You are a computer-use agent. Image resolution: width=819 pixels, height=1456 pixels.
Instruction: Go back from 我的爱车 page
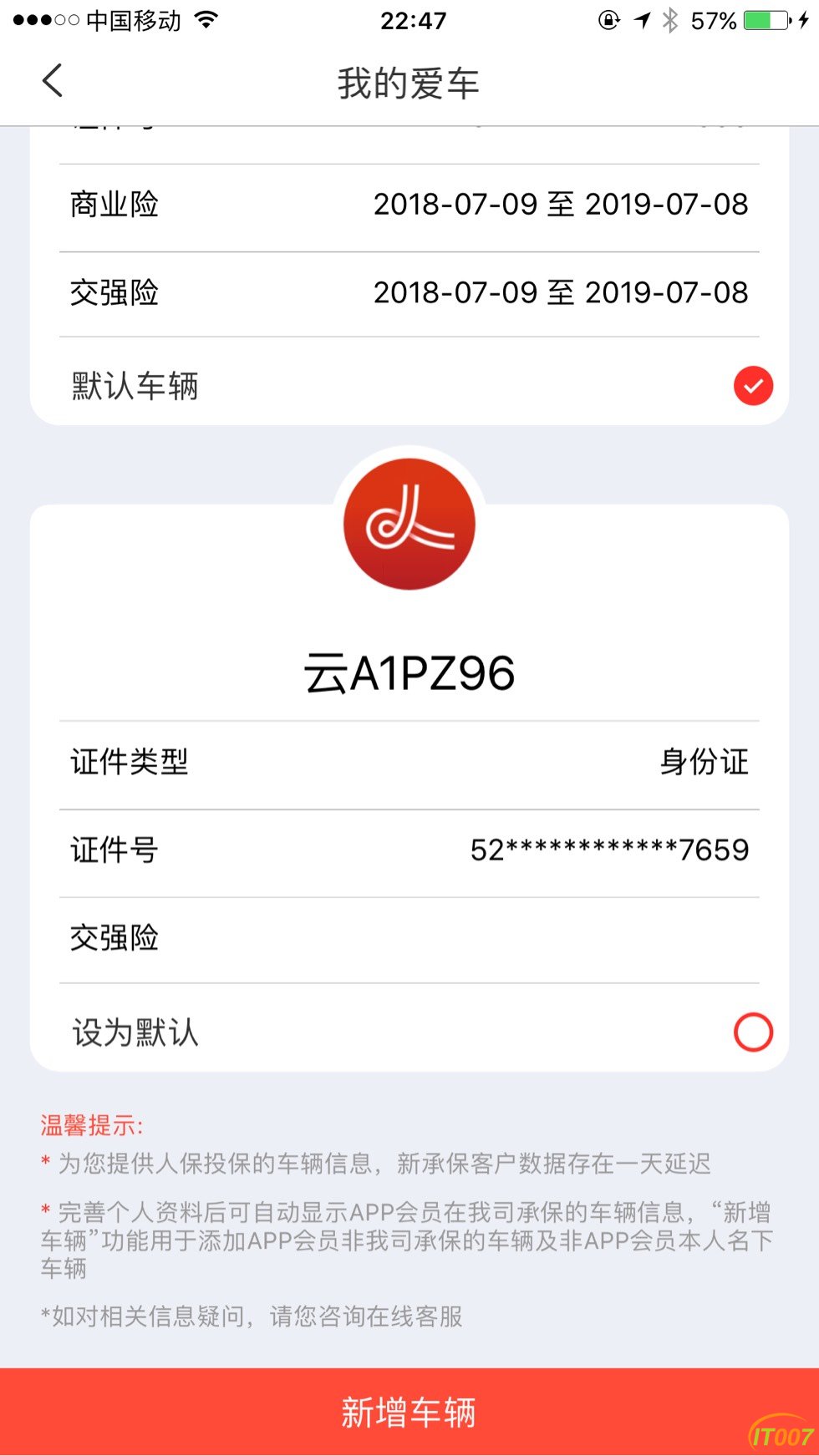[x=53, y=81]
